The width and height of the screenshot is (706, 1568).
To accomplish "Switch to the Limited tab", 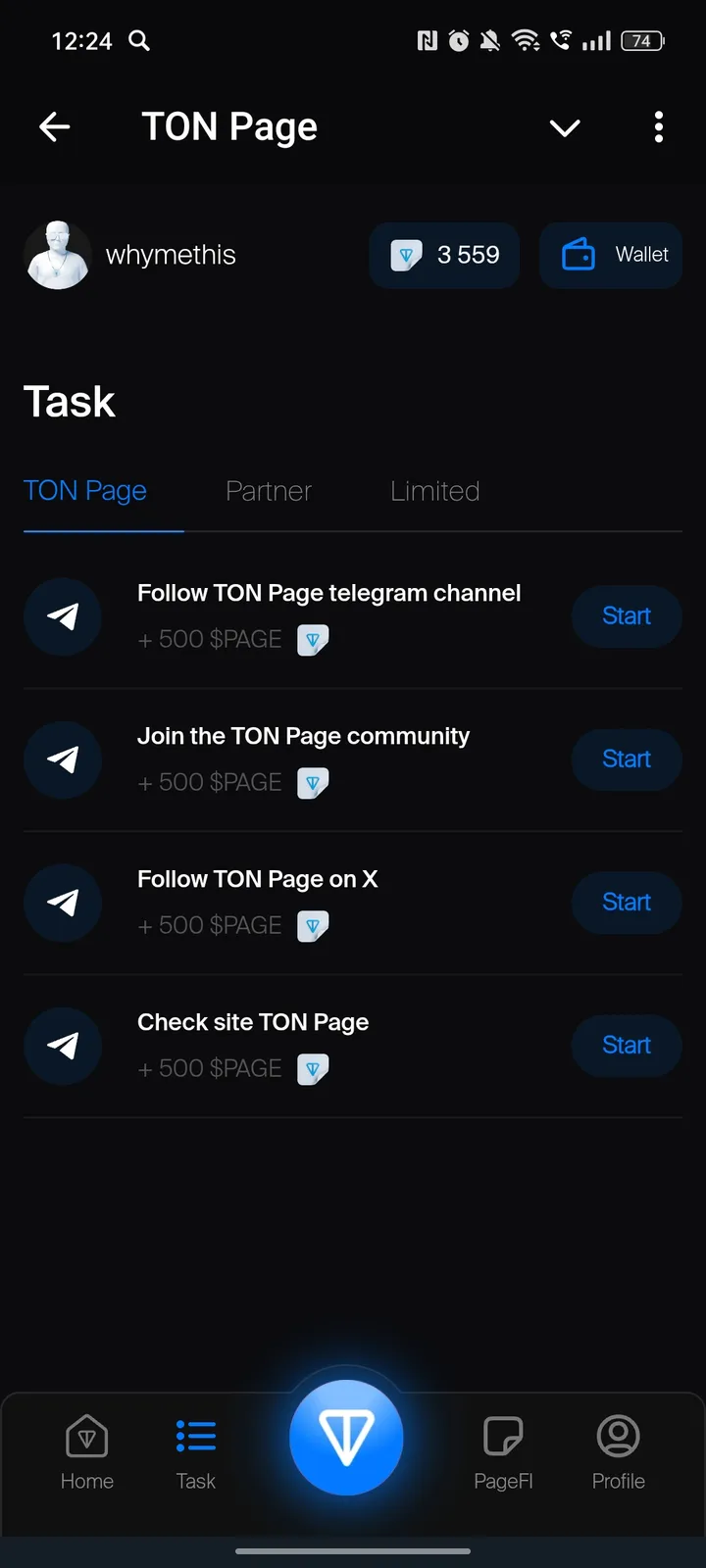I will (434, 491).
